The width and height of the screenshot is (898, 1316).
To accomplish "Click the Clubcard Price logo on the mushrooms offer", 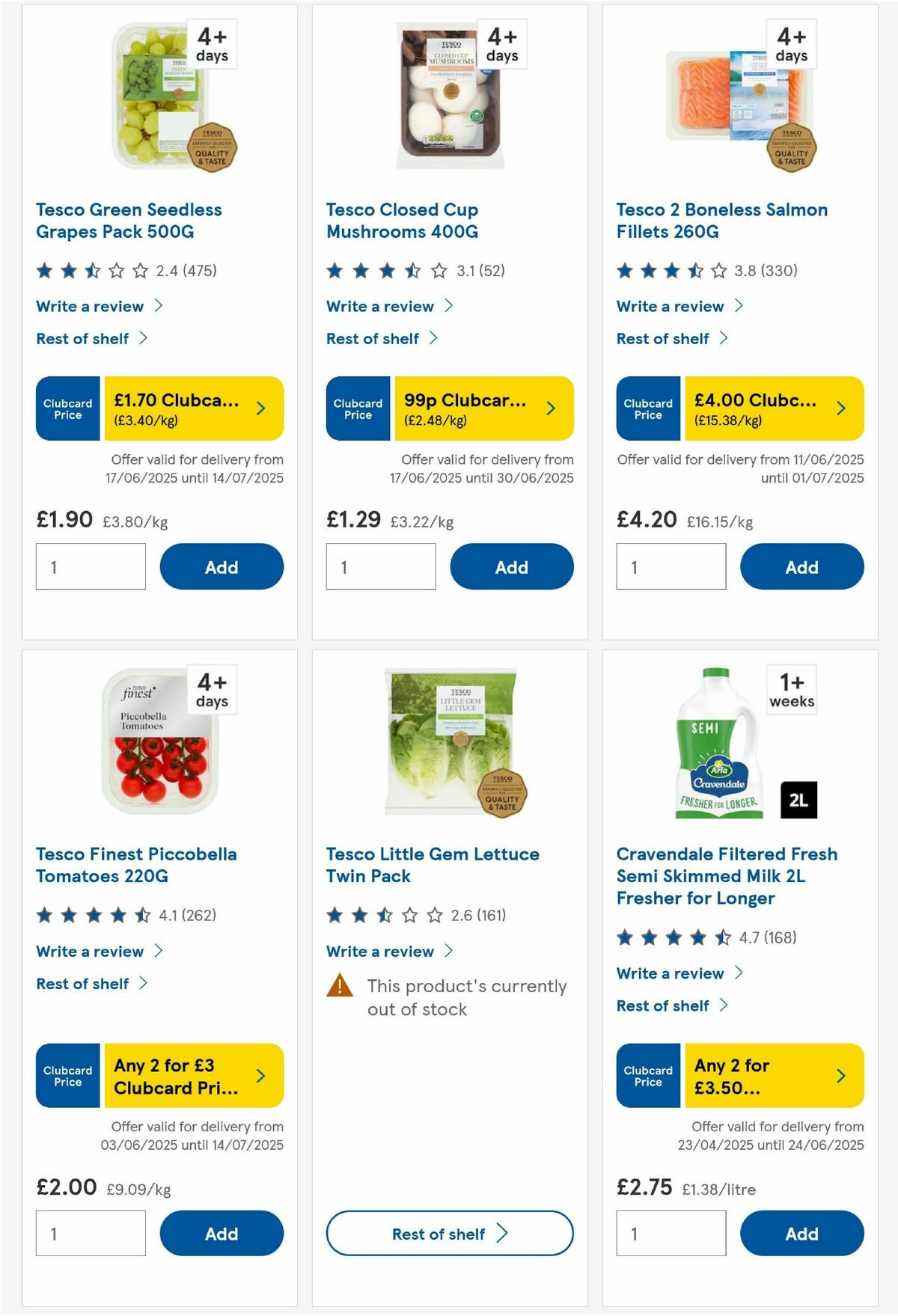I will click(357, 408).
